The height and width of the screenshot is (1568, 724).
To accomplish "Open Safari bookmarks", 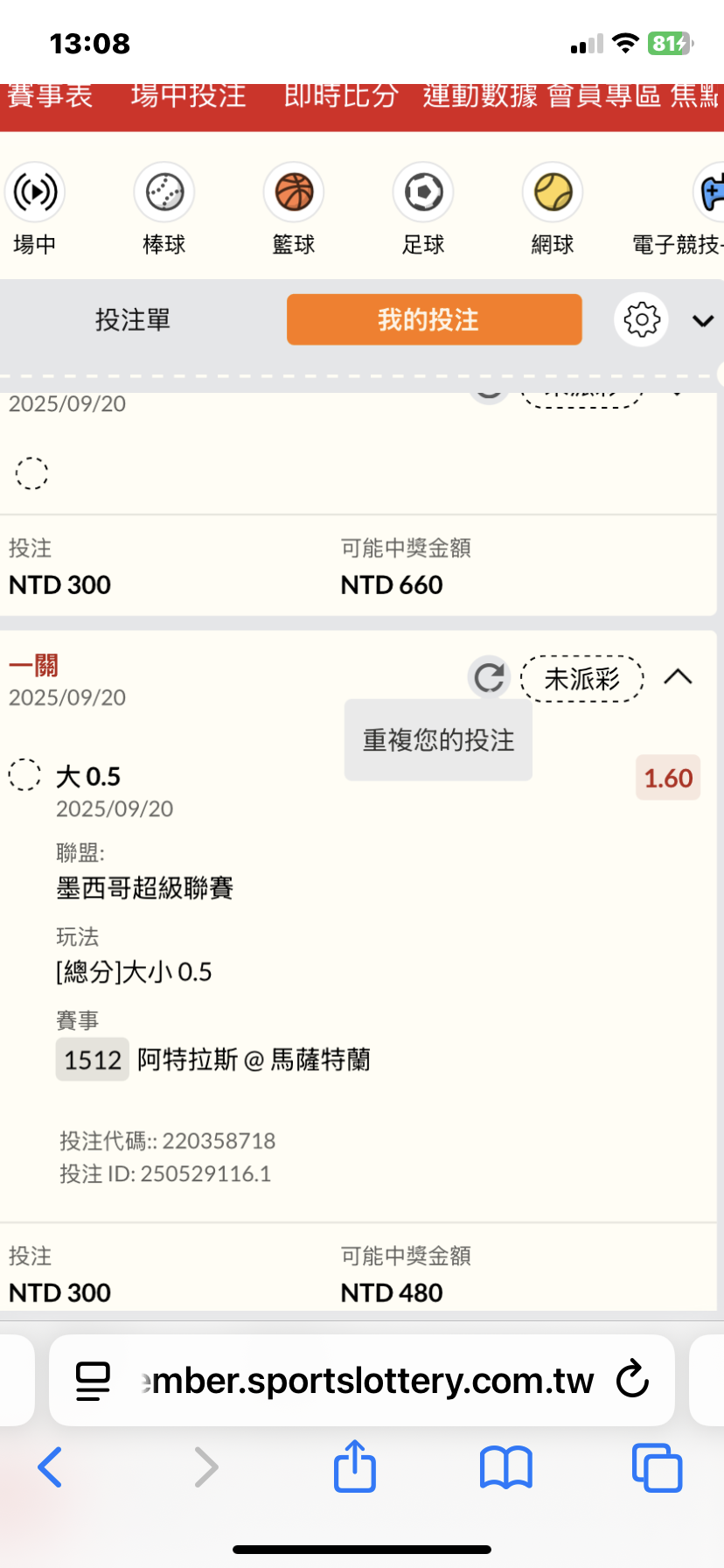I will point(506,1467).
